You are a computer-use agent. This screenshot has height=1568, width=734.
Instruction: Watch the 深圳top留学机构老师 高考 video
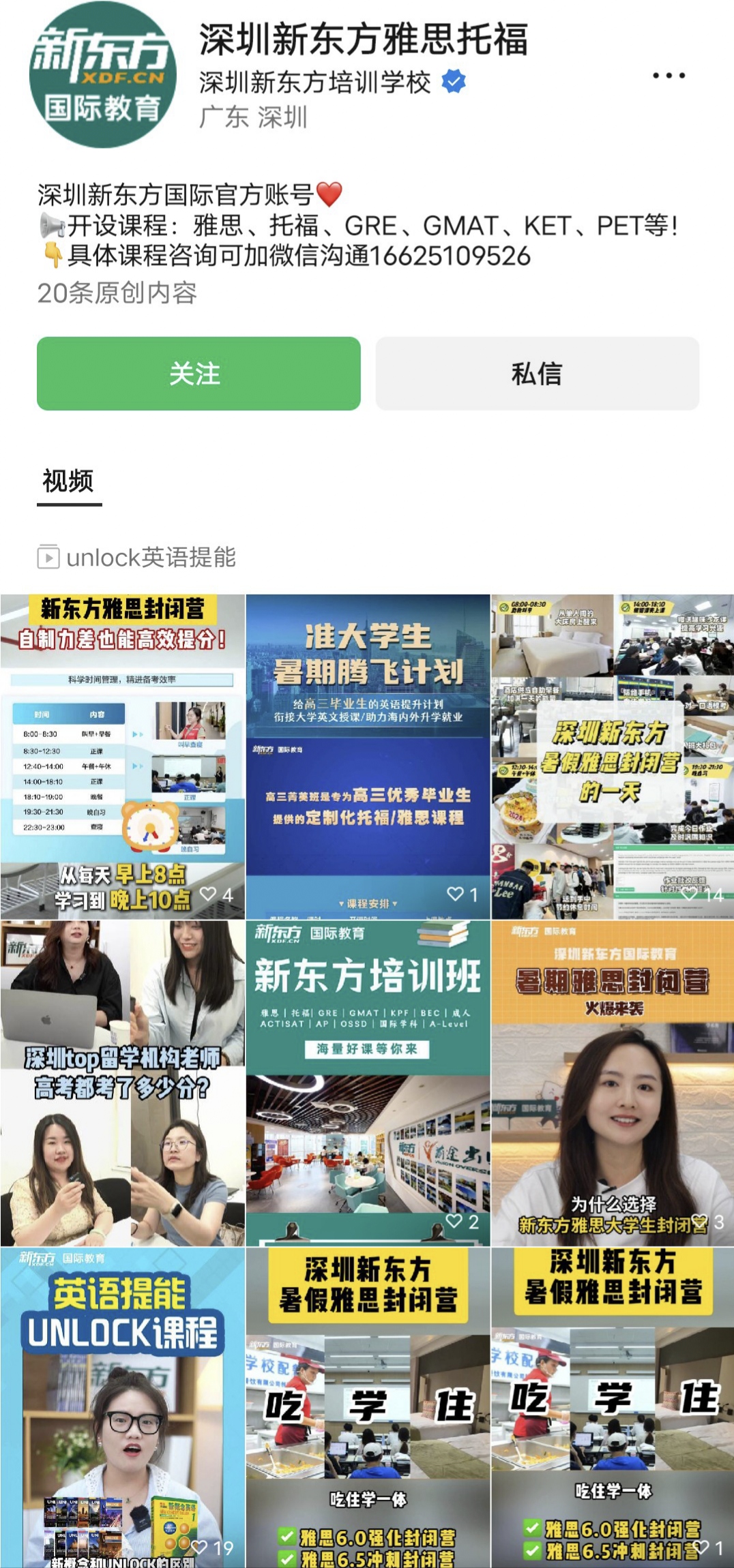122,1083
